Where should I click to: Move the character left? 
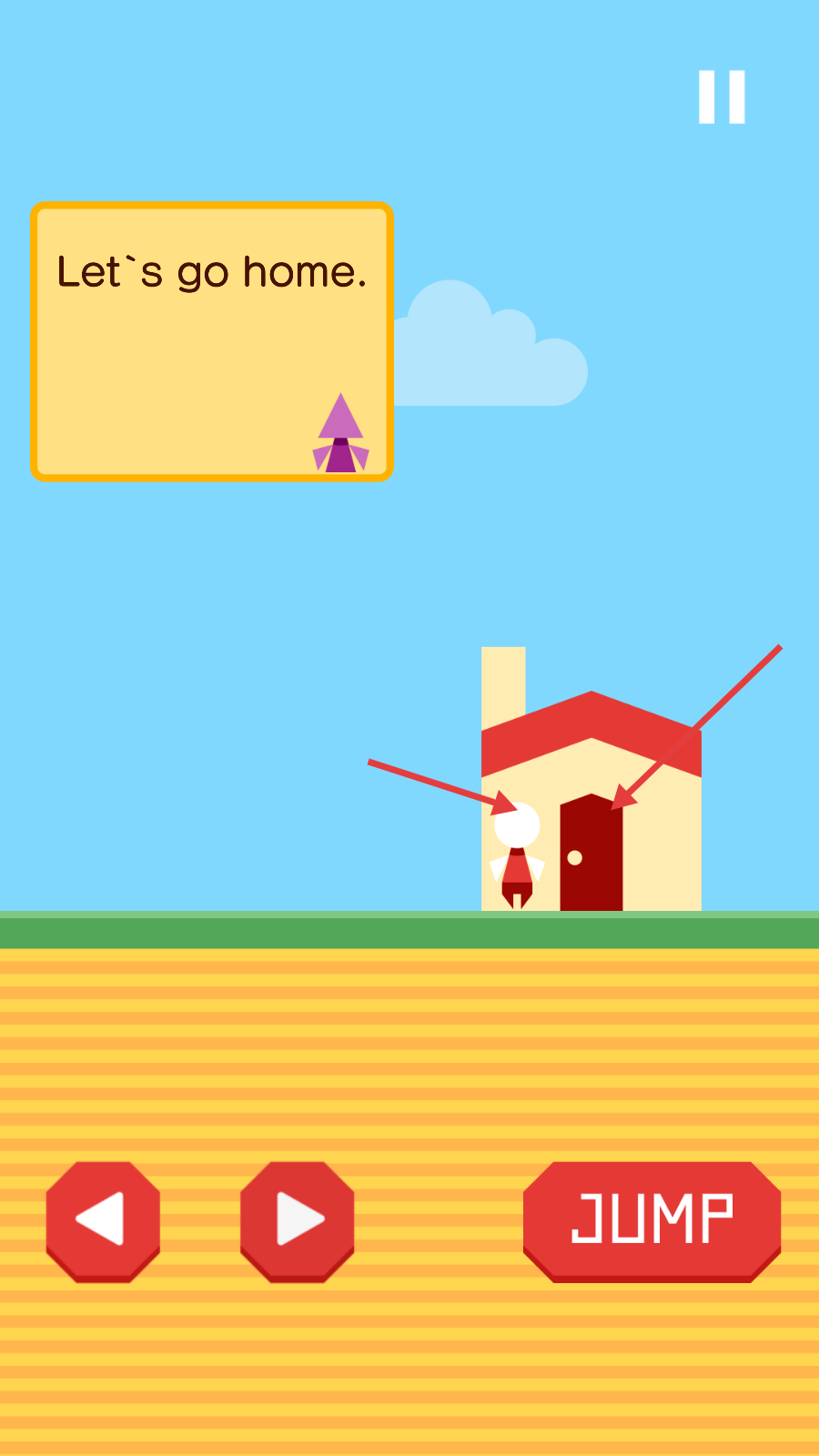point(103,1219)
